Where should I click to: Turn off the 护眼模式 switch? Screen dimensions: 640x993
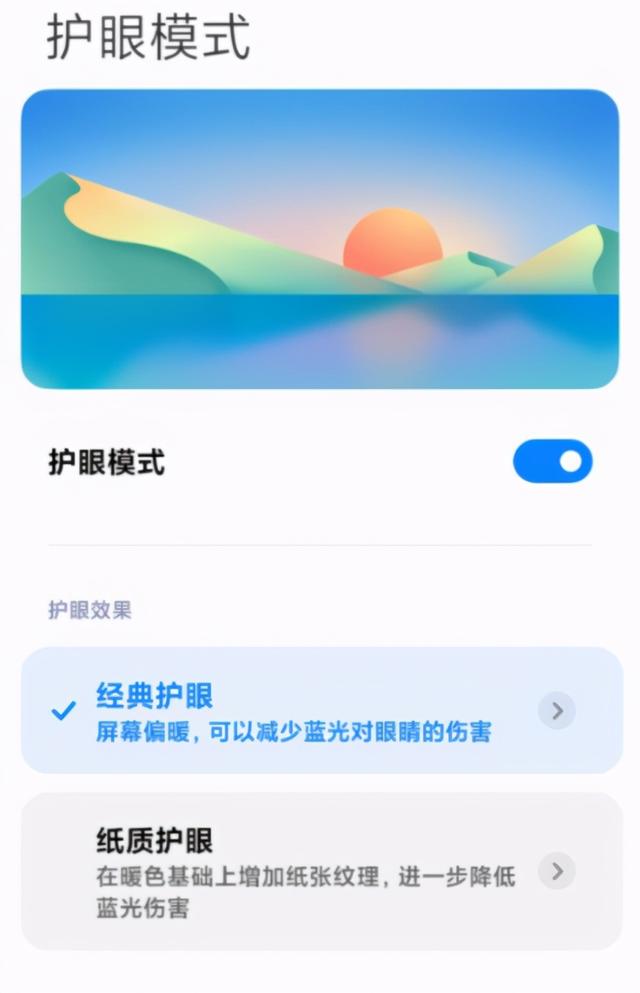tap(552, 462)
